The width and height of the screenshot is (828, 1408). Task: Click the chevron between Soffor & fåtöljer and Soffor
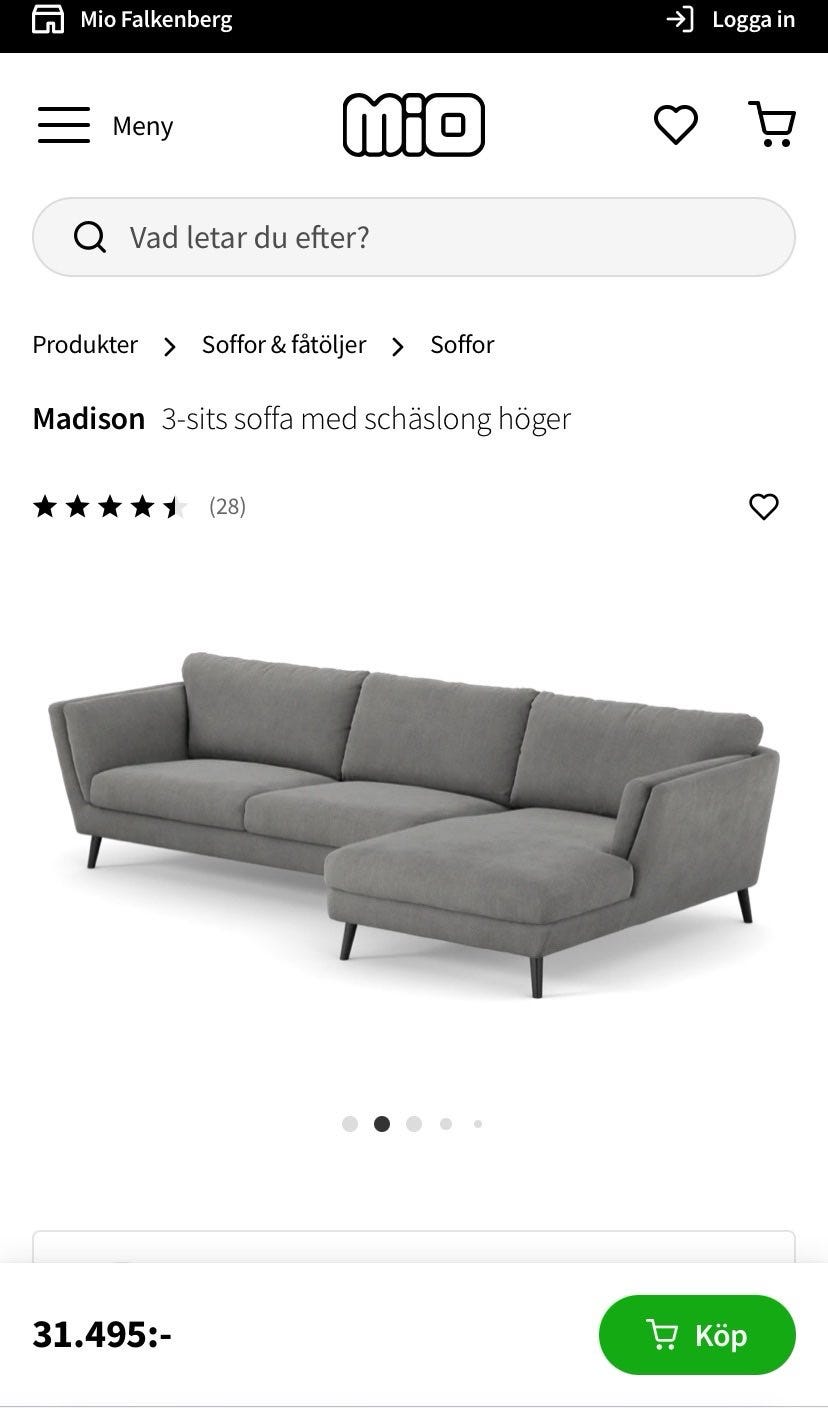(397, 345)
